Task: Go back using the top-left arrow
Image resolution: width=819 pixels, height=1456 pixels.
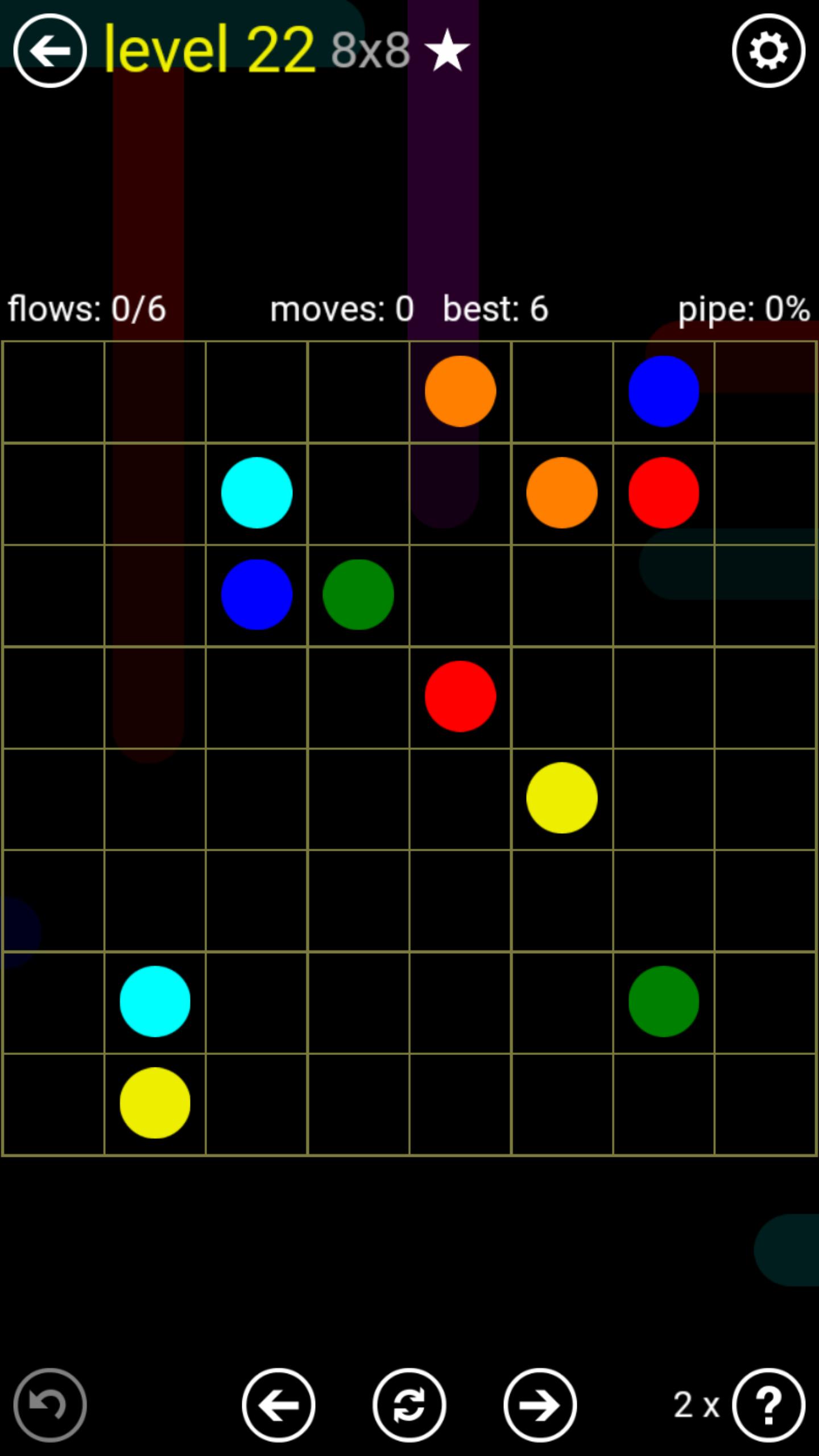Action: 50,51
